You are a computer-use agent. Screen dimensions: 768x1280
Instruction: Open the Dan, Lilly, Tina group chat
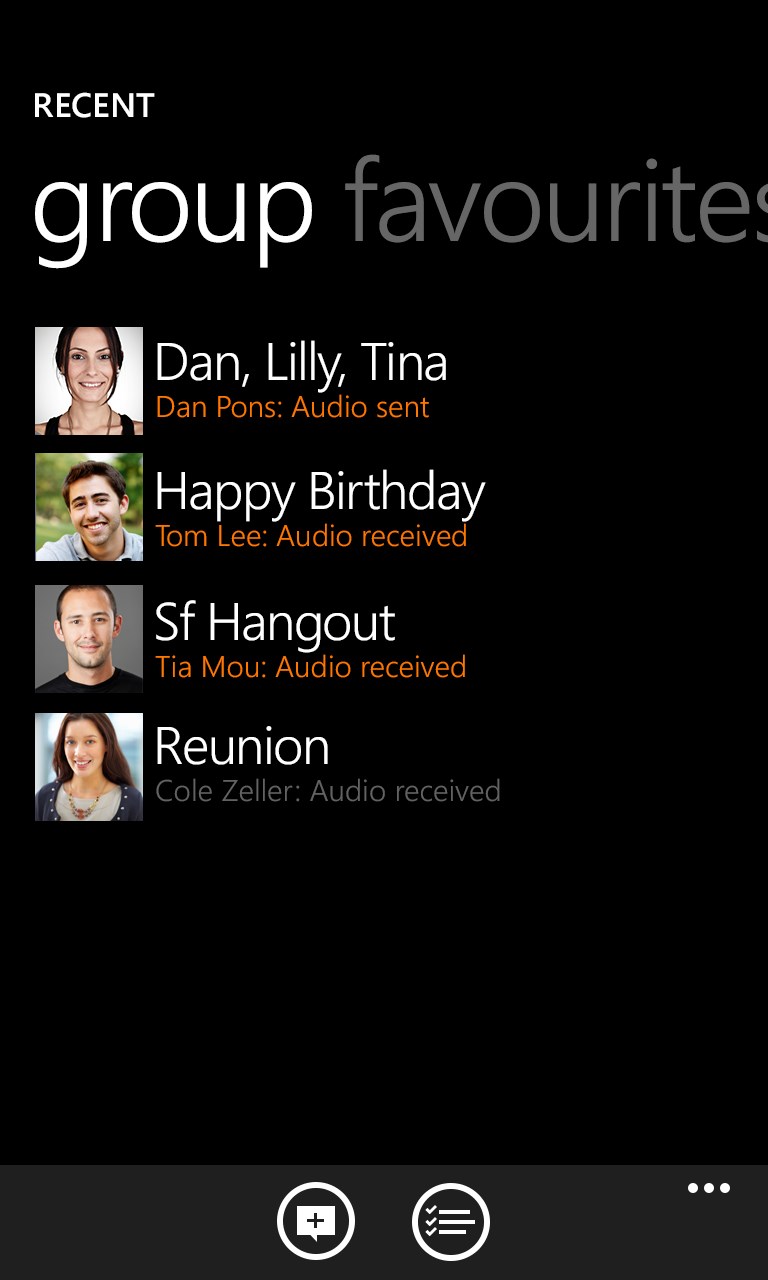(x=300, y=380)
